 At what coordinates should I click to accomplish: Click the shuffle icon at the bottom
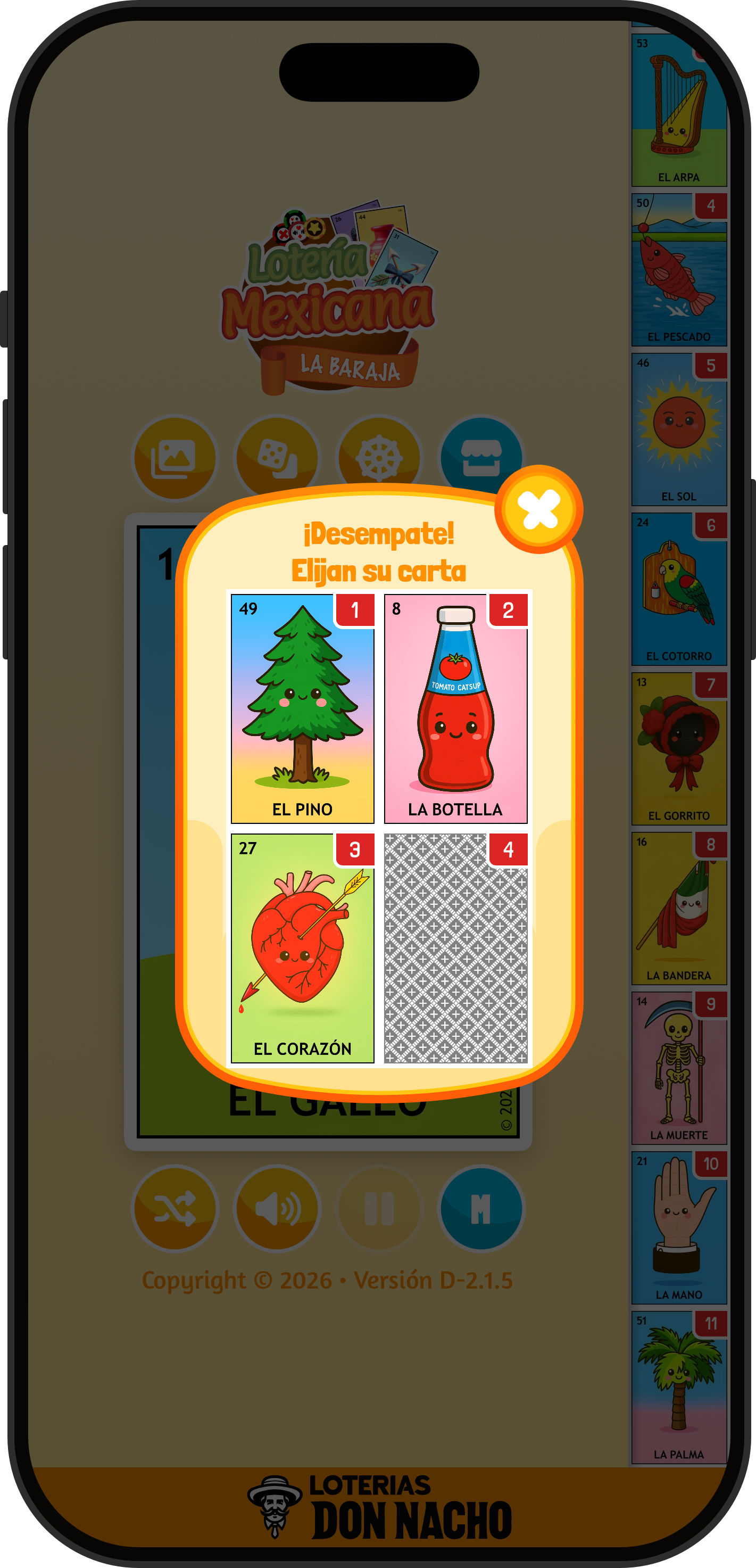175,1208
